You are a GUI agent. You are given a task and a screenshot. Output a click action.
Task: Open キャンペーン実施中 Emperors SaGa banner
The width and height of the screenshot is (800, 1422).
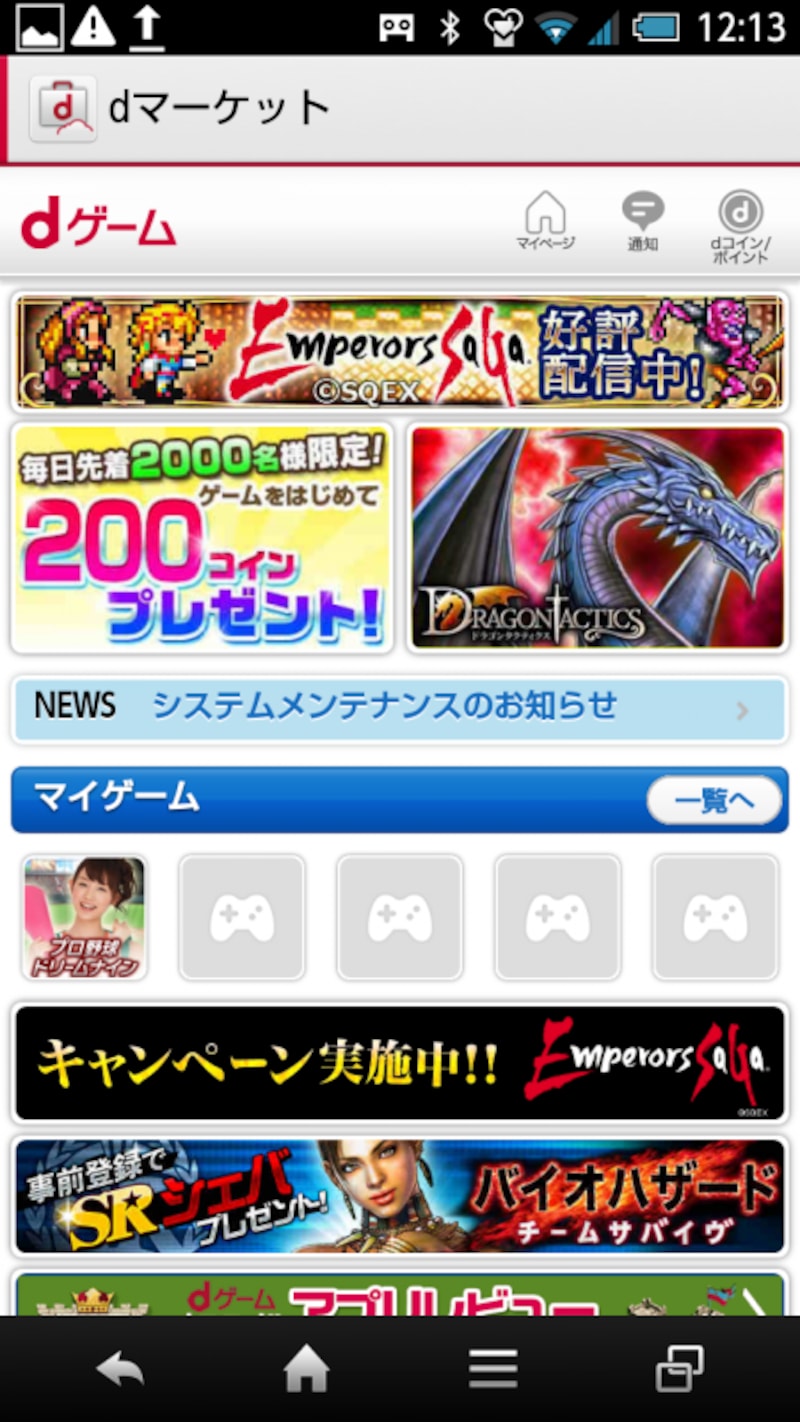pyautogui.click(x=400, y=1062)
